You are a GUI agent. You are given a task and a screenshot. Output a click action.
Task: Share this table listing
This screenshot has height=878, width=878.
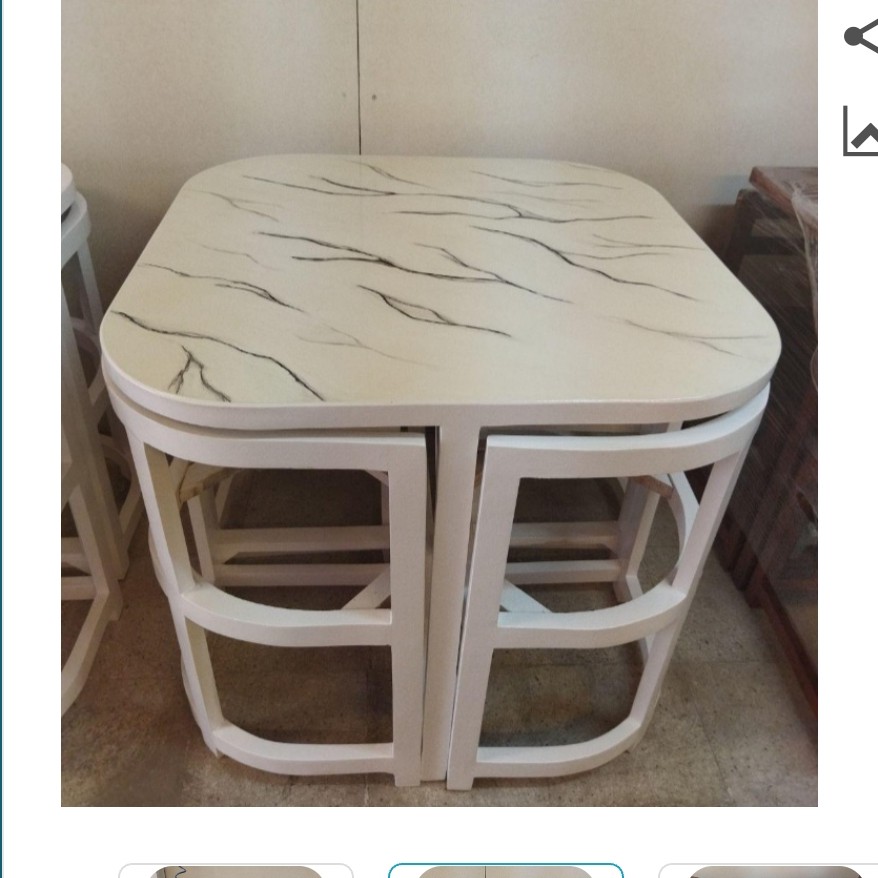860,37
